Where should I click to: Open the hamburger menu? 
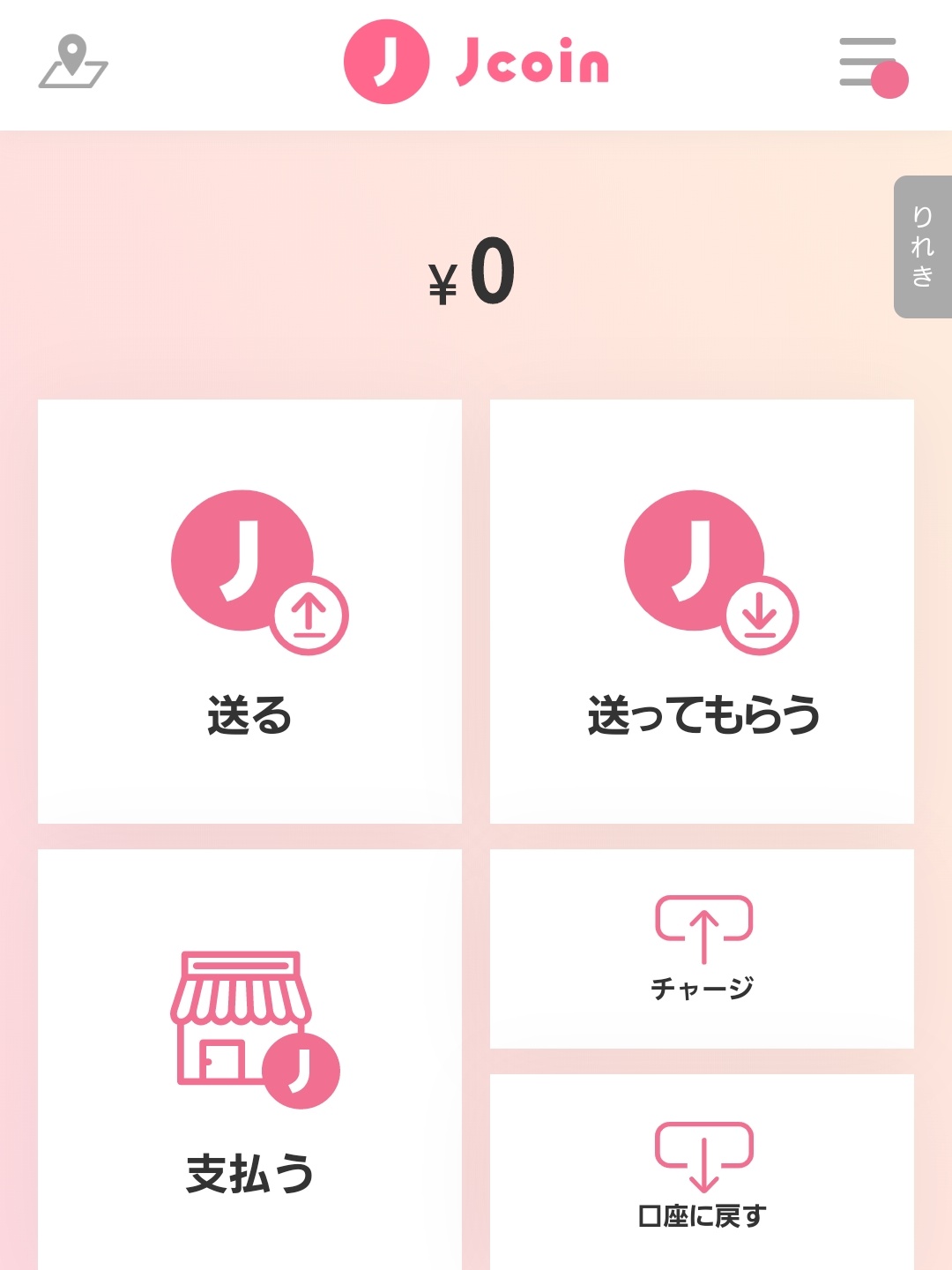point(870,63)
